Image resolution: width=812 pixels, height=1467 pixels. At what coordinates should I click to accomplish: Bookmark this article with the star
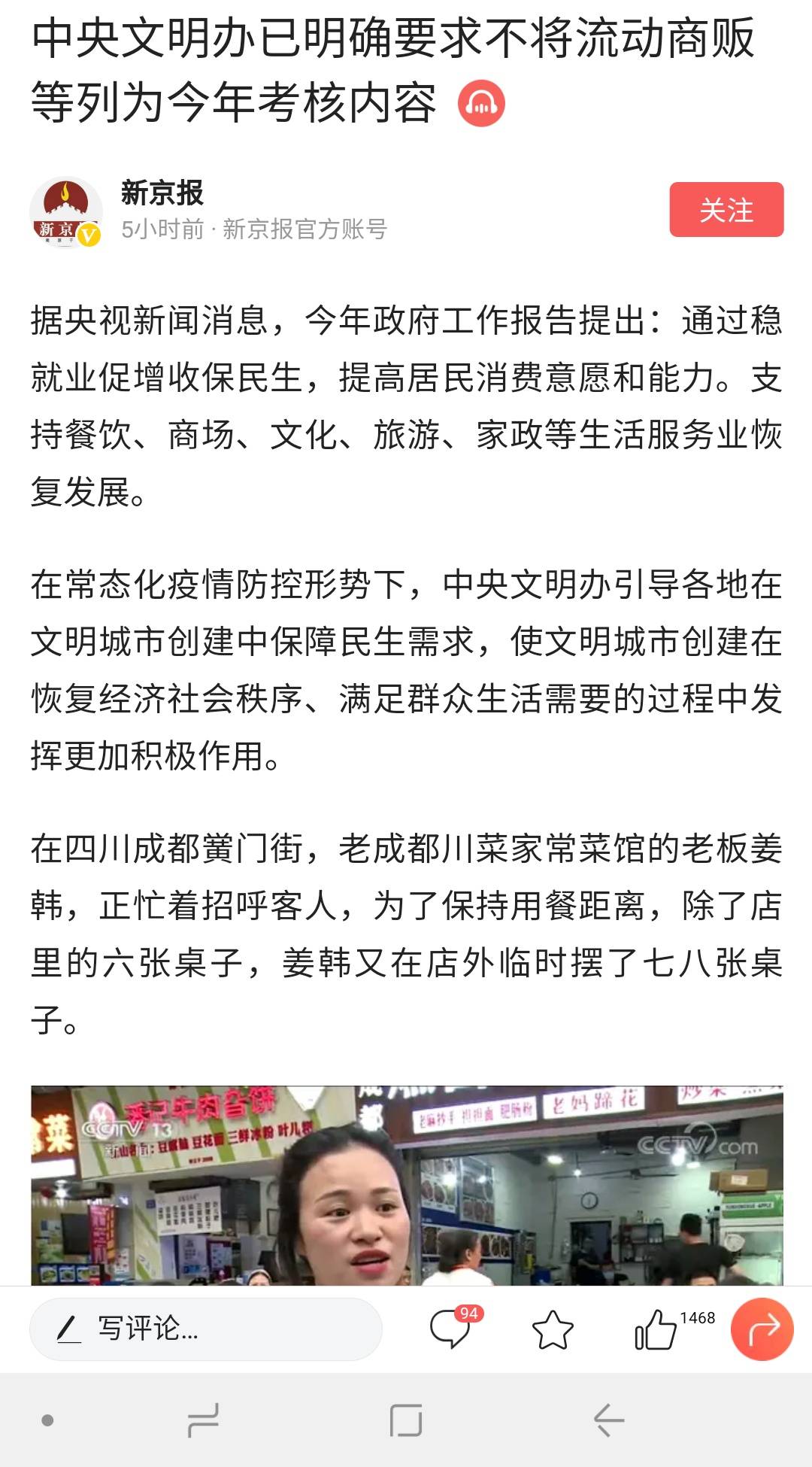click(553, 1330)
